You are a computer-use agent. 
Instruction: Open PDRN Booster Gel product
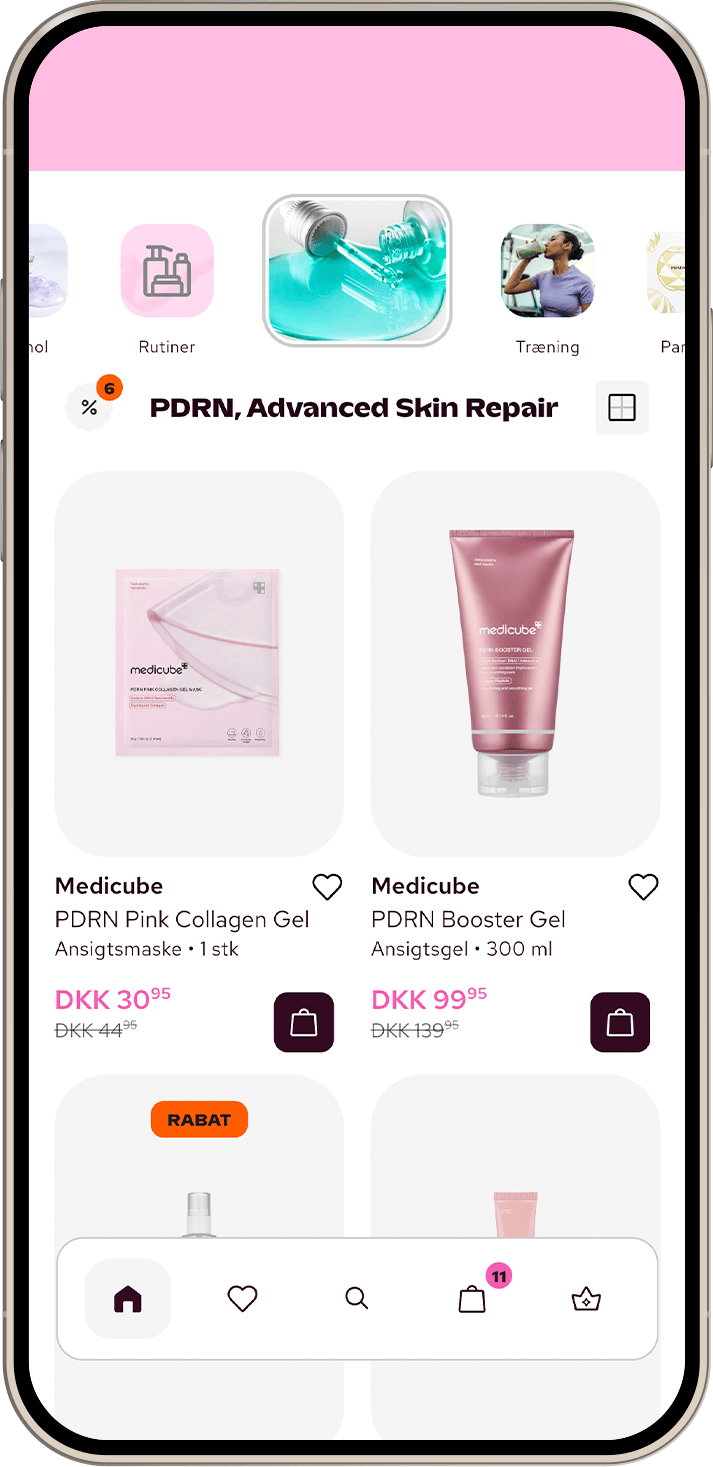coord(515,663)
